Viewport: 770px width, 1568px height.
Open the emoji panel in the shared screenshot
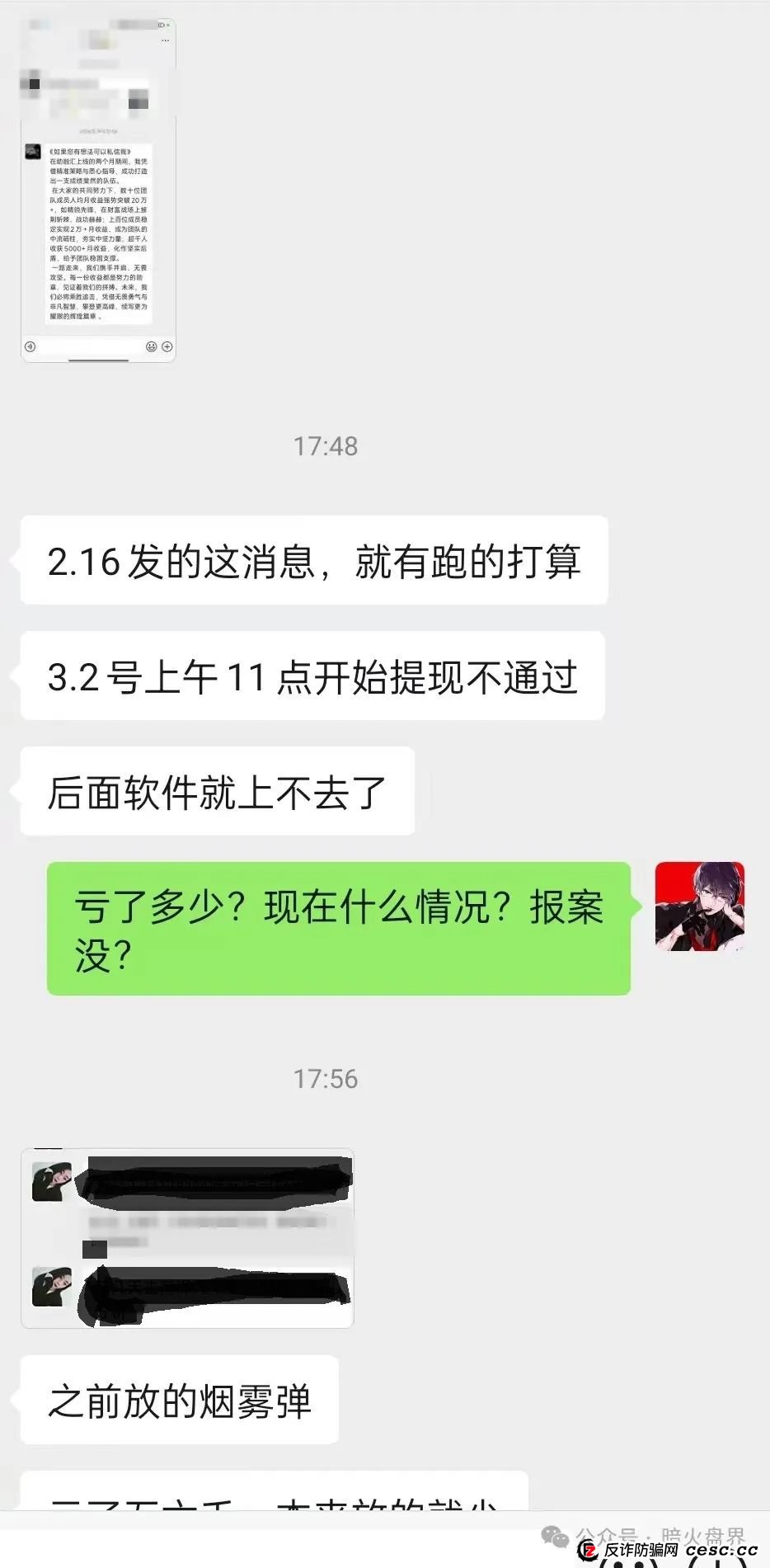(x=151, y=346)
